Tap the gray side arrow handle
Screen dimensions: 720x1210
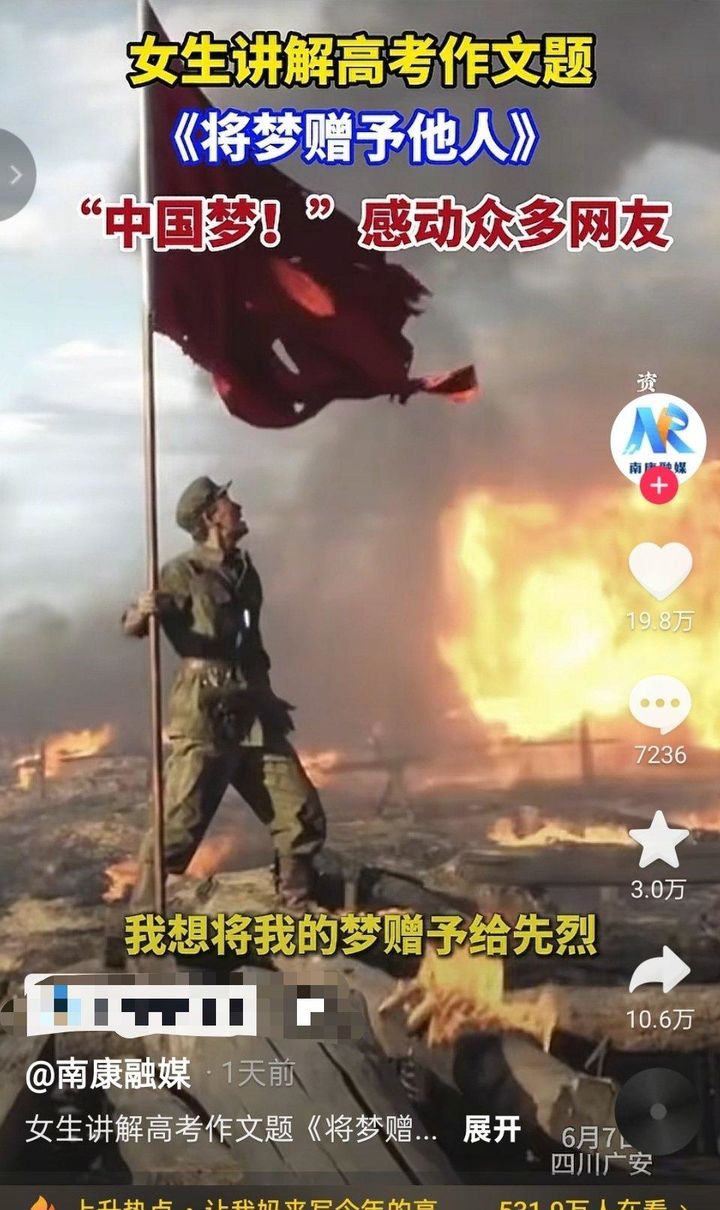click(14, 175)
